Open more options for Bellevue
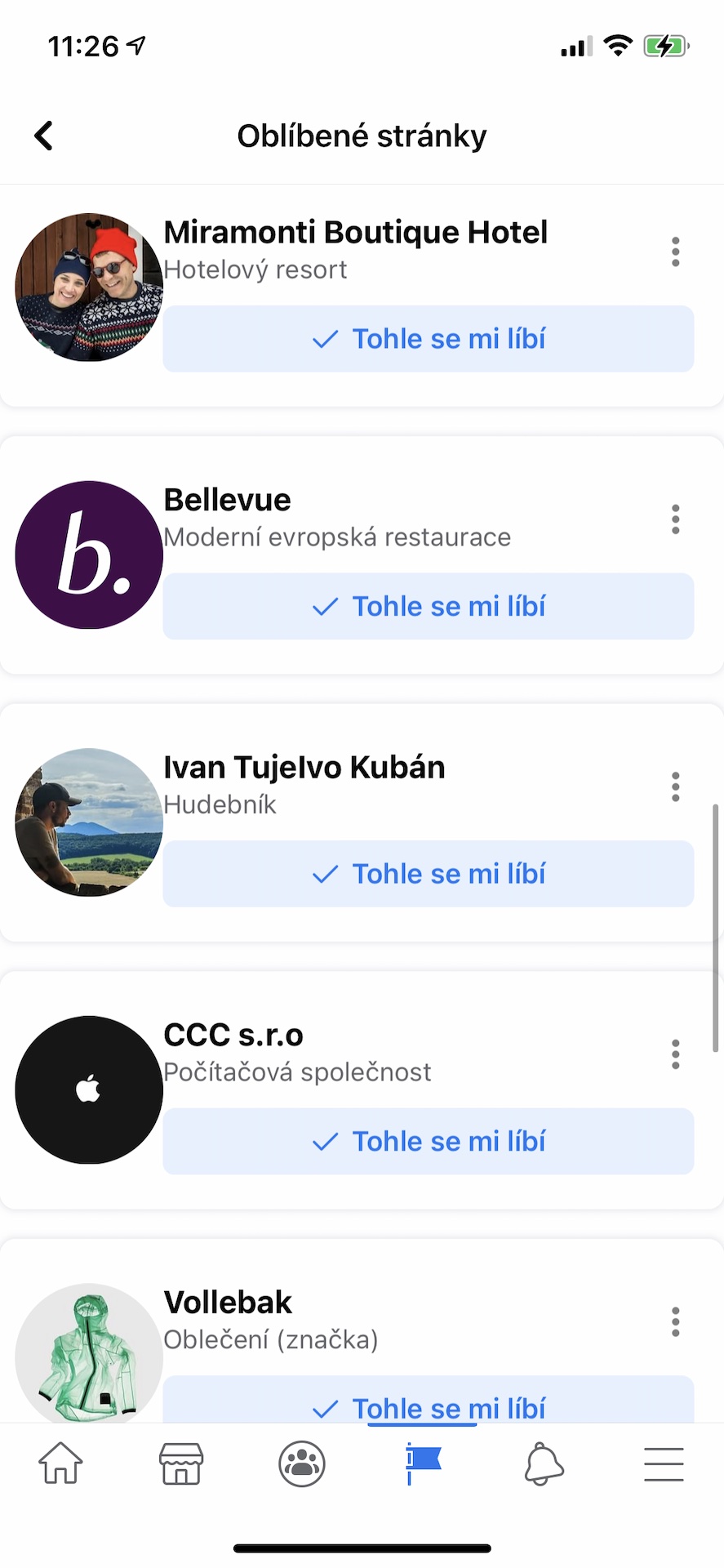 pos(675,519)
